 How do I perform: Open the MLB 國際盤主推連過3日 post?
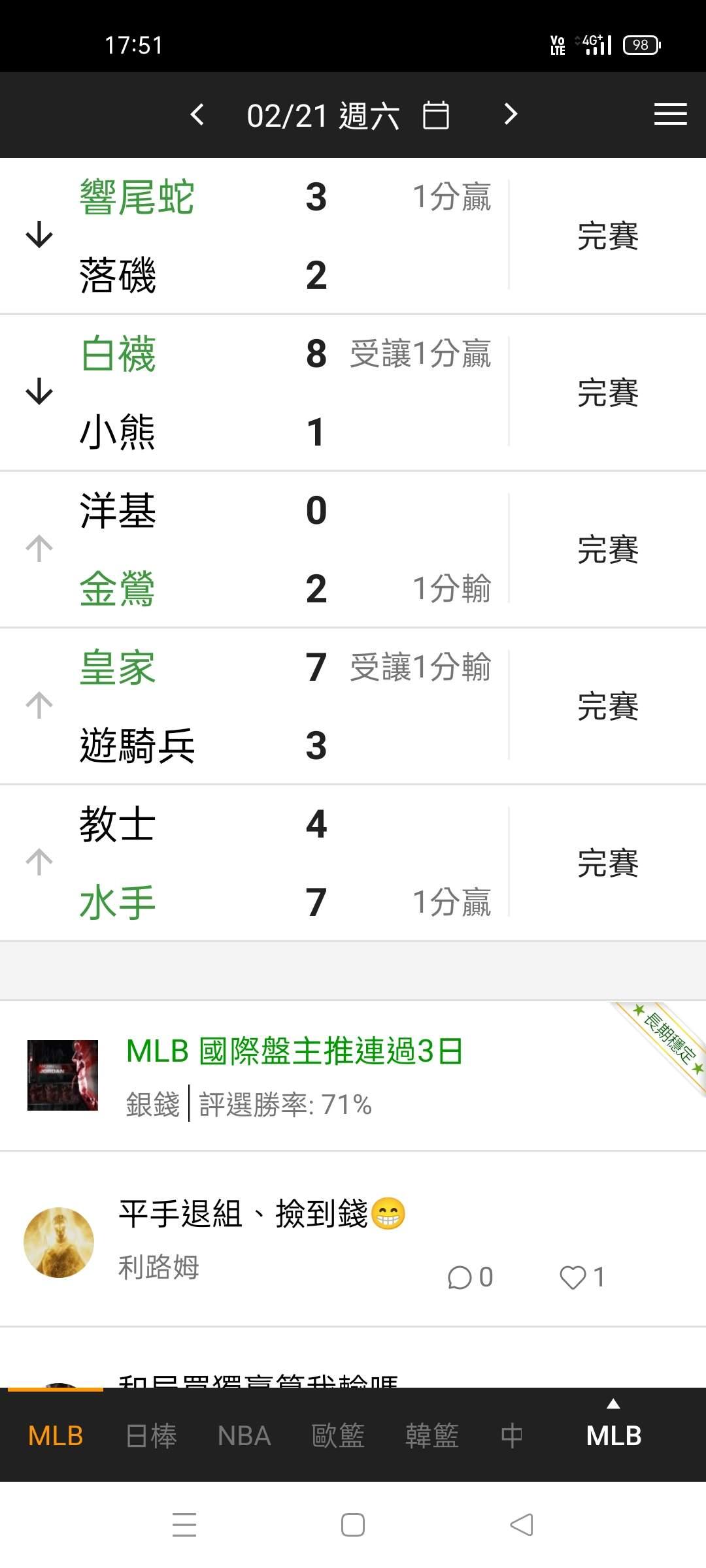click(294, 1052)
